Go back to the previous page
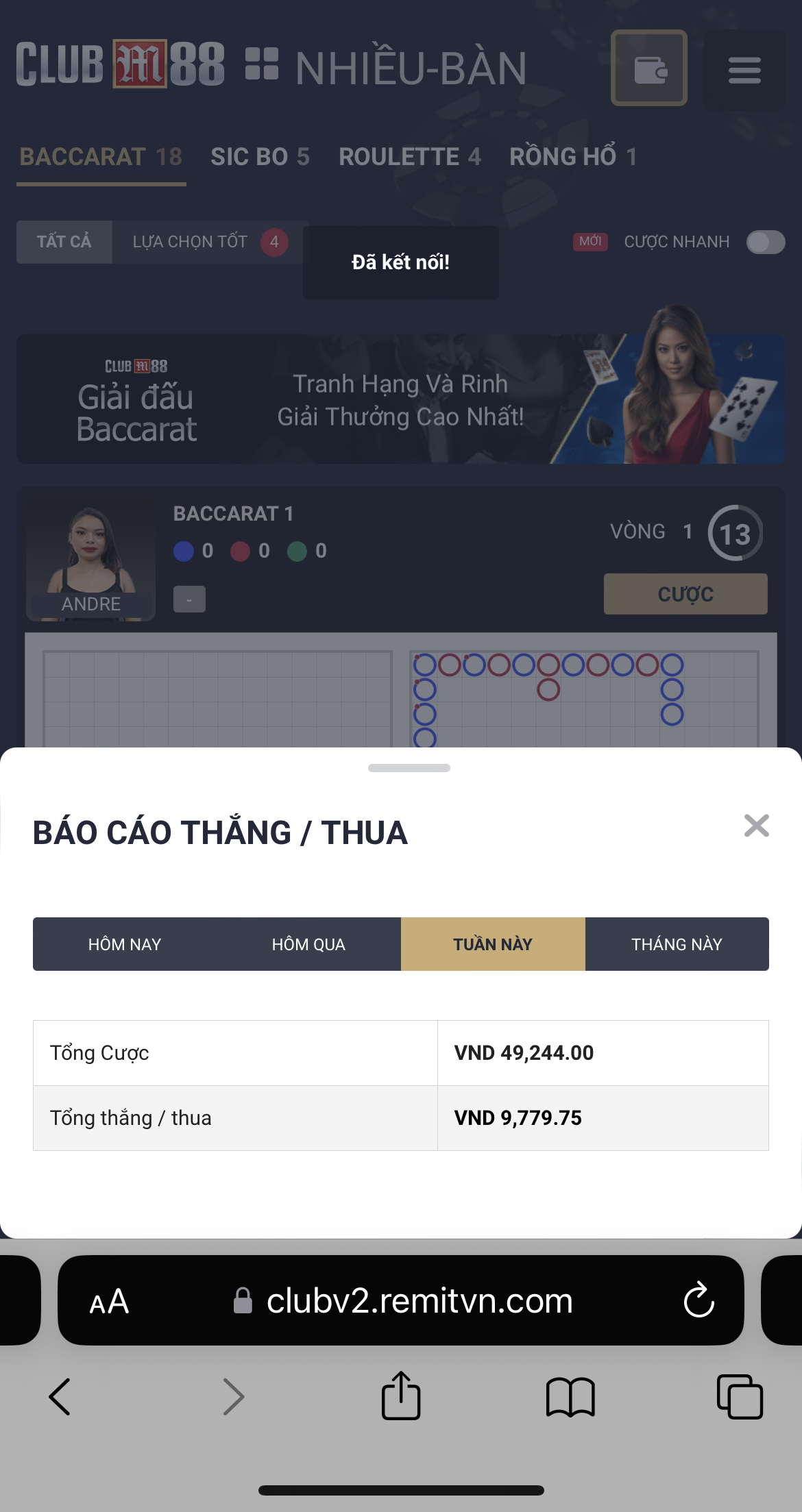This screenshot has height=1512, width=802. click(60, 1396)
